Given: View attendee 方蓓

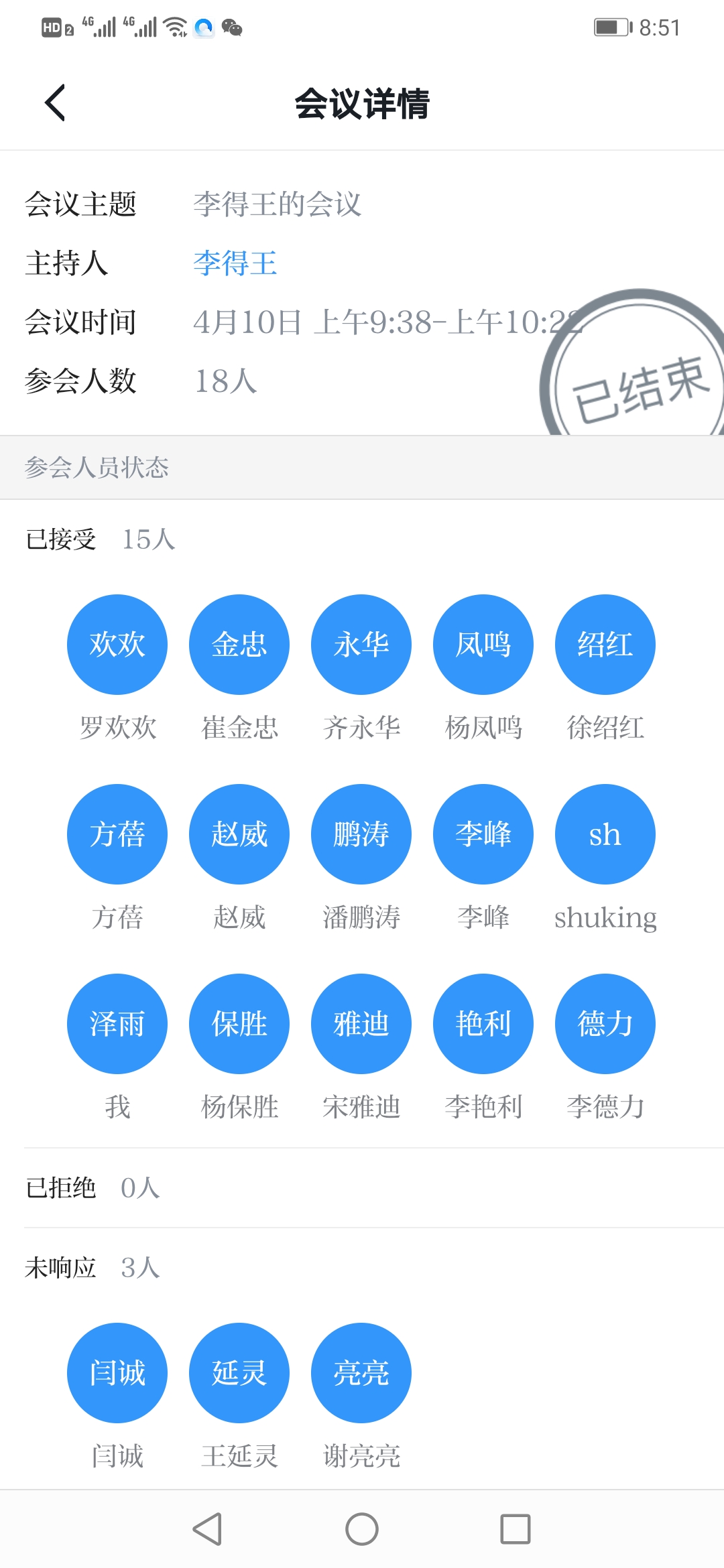Looking at the screenshot, I should click(117, 834).
